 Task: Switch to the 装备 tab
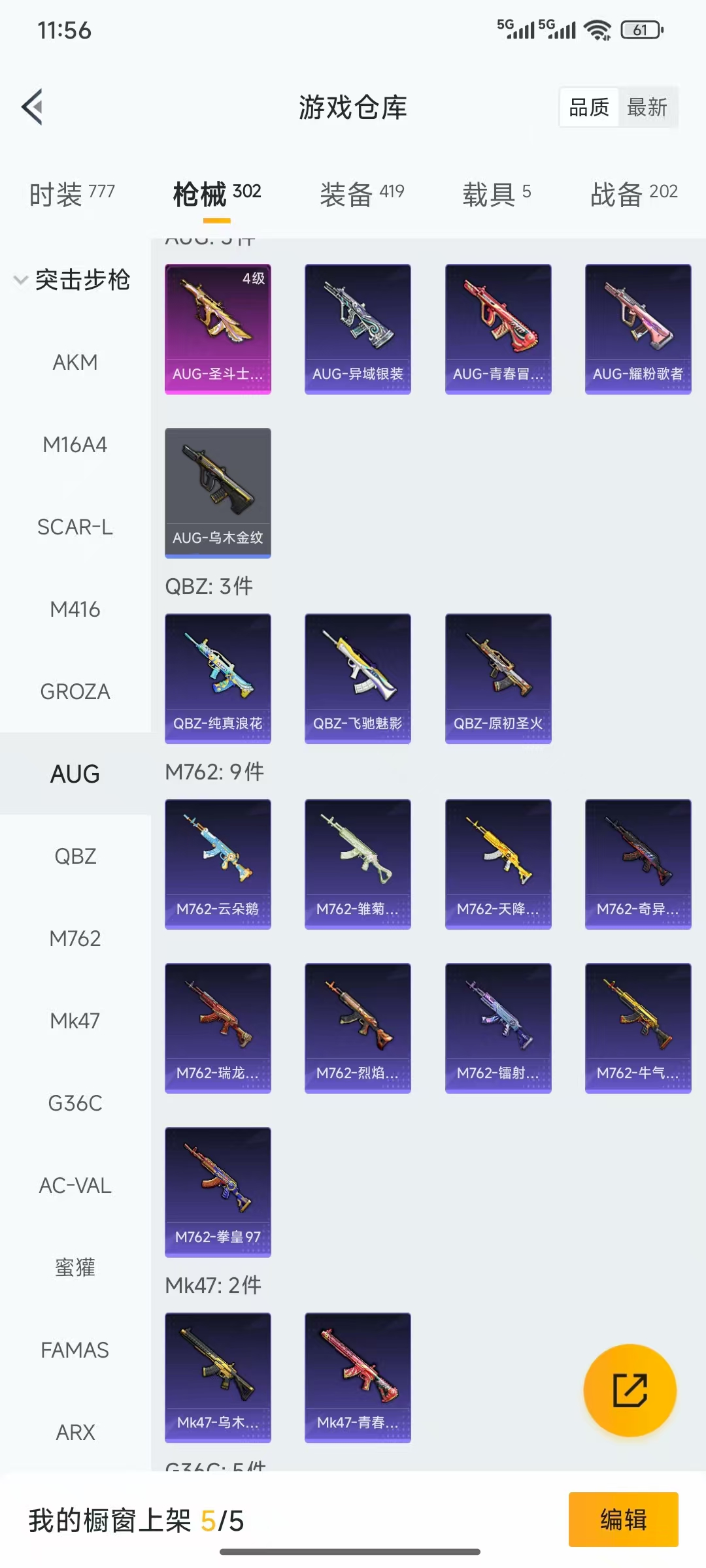(x=361, y=194)
